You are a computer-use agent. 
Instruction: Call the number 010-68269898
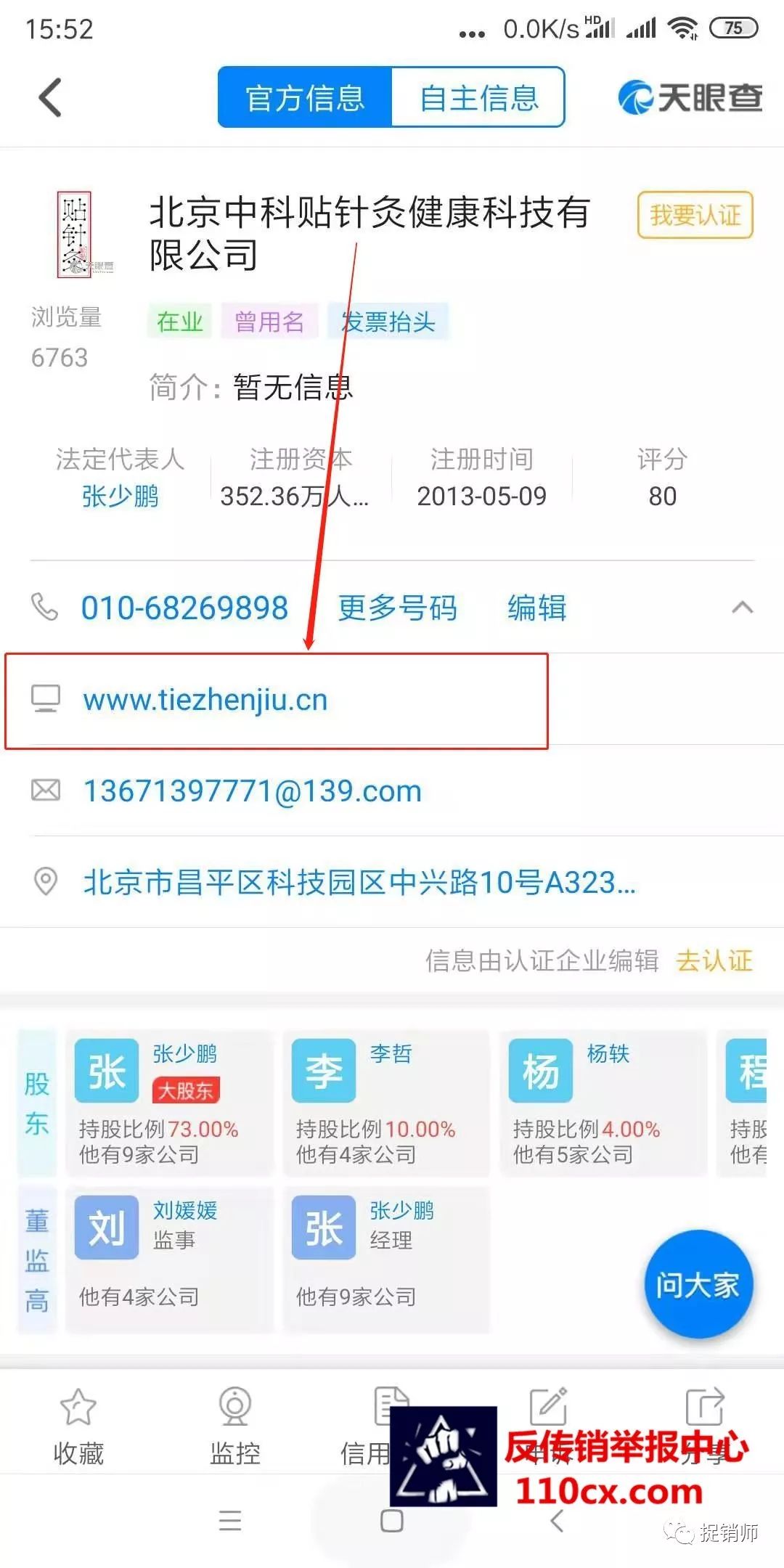[184, 608]
